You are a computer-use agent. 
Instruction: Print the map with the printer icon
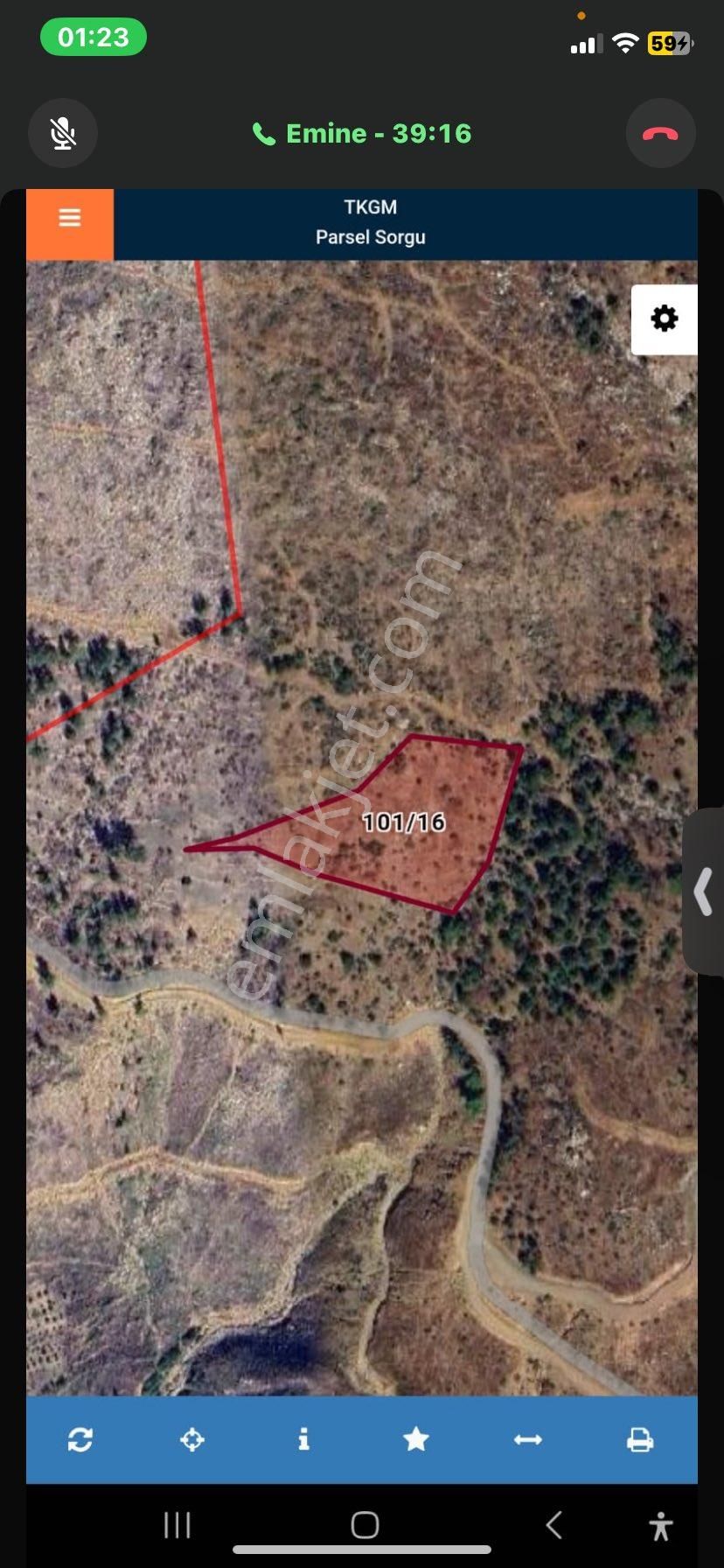pyautogui.click(x=640, y=1439)
